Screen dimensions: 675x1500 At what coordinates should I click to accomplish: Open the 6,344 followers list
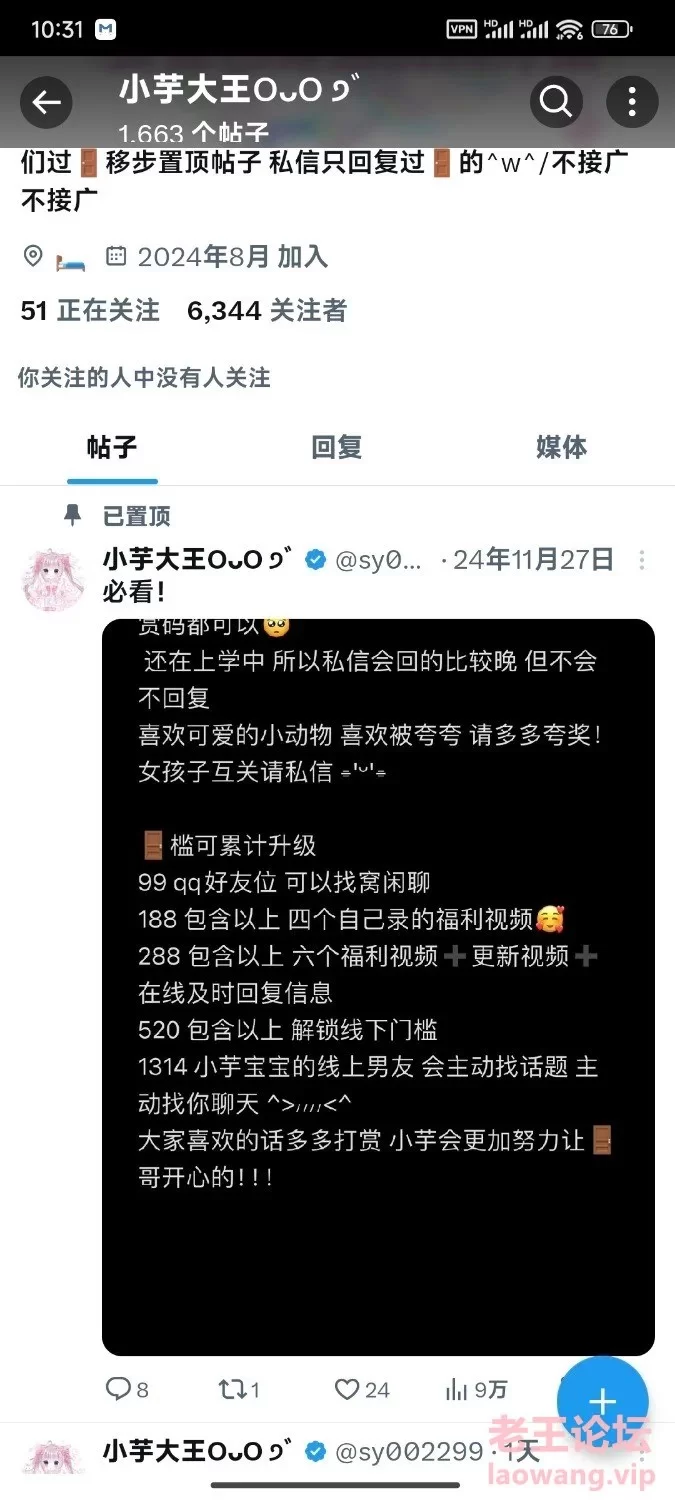pos(267,311)
